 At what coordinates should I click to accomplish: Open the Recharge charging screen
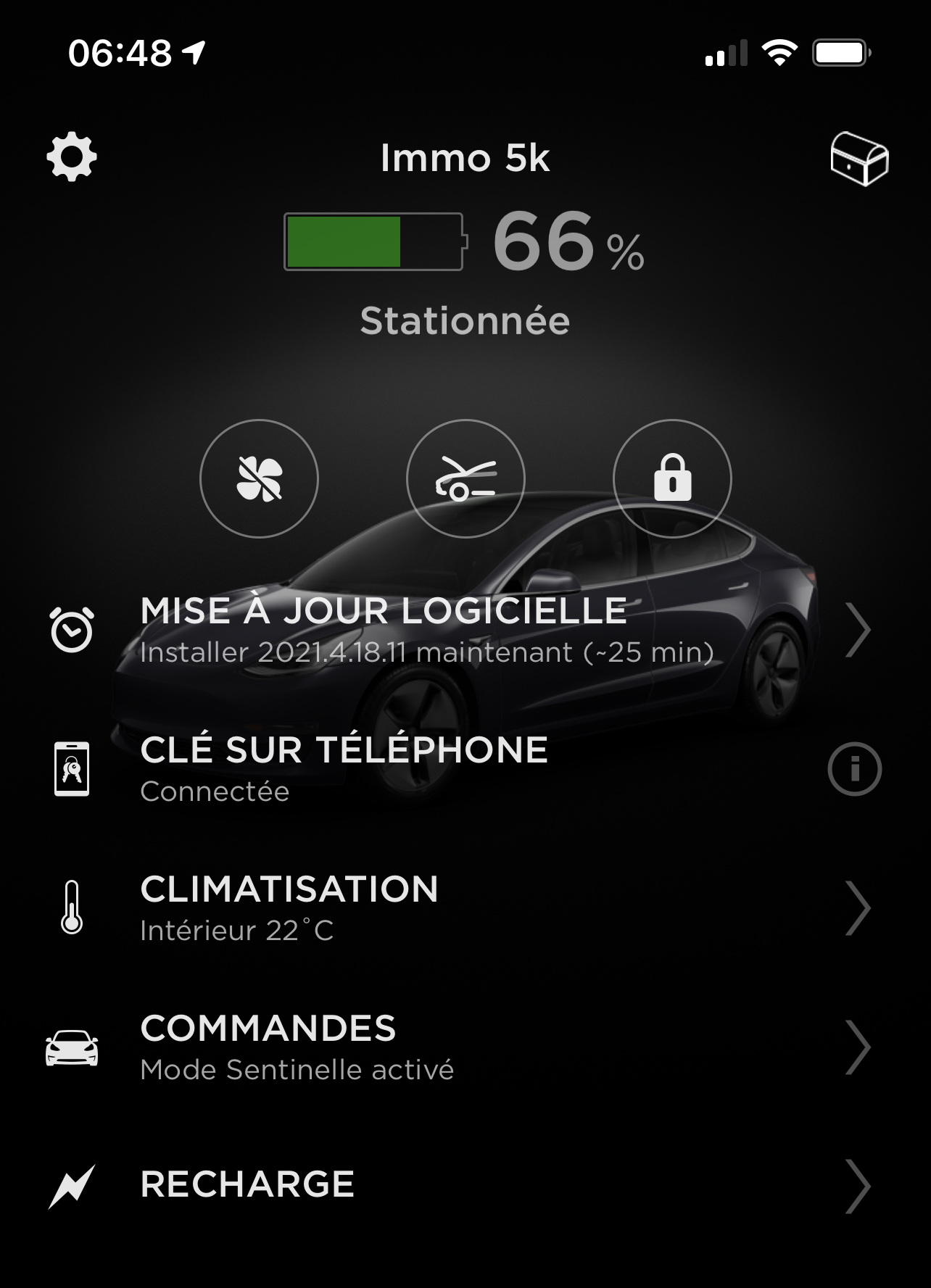pos(465,1186)
